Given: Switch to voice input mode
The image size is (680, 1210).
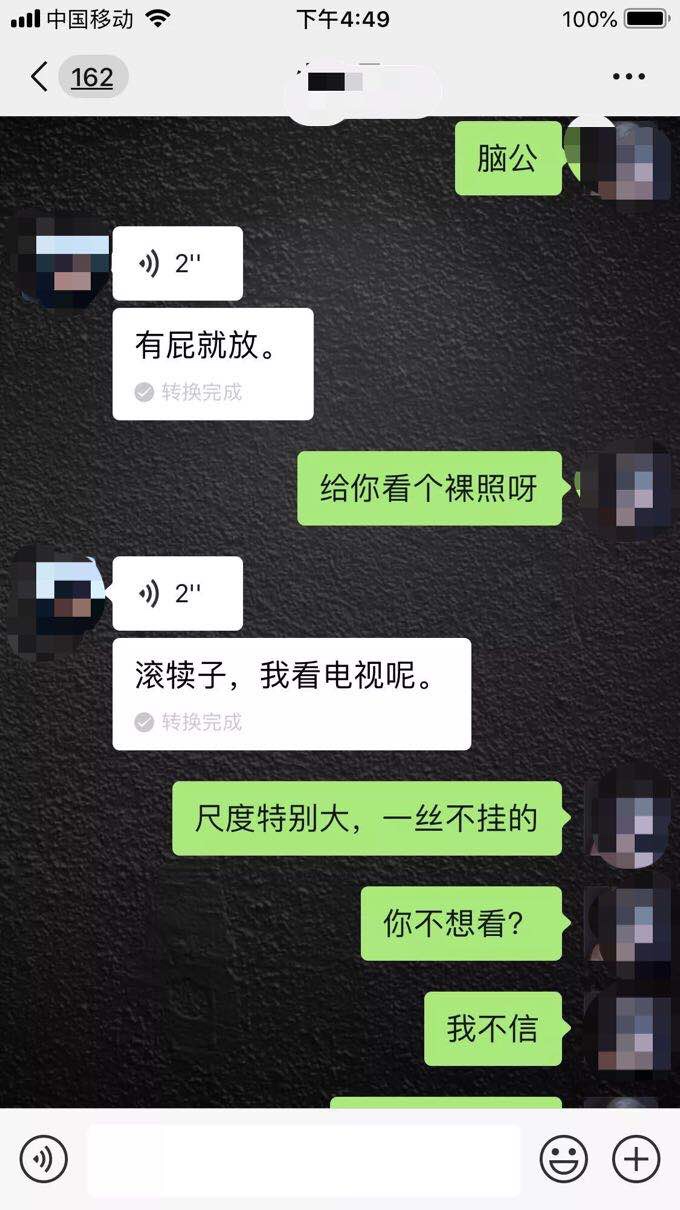Looking at the screenshot, I should (43, 1160).
